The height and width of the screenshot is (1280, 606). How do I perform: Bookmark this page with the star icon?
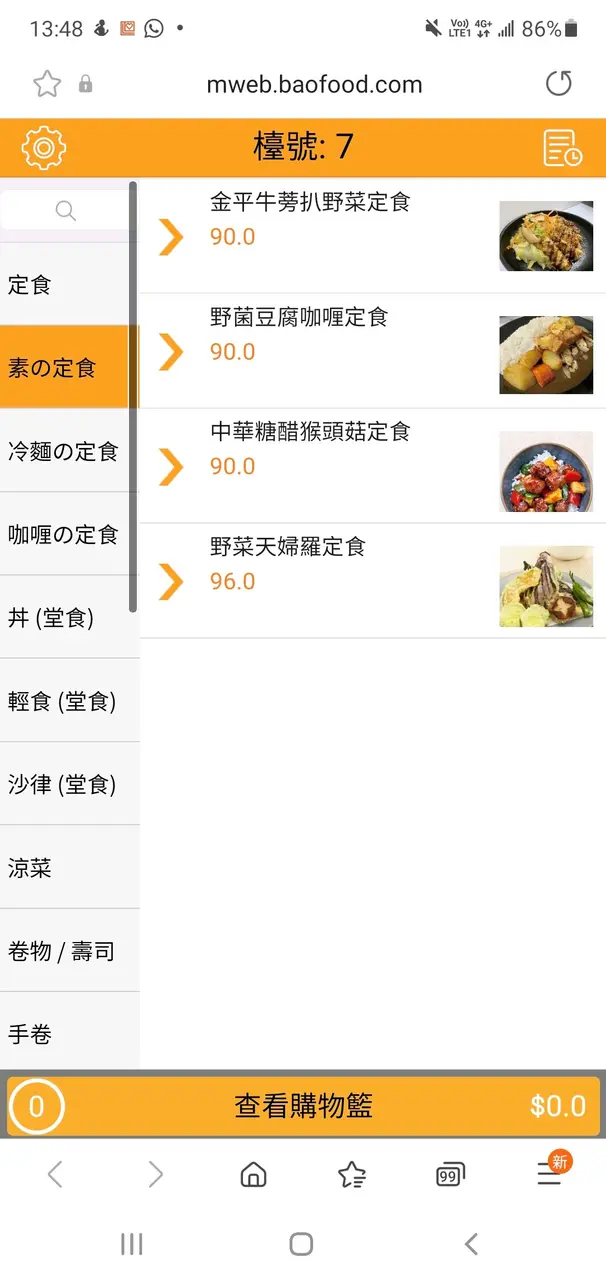(x=47, y=84)
